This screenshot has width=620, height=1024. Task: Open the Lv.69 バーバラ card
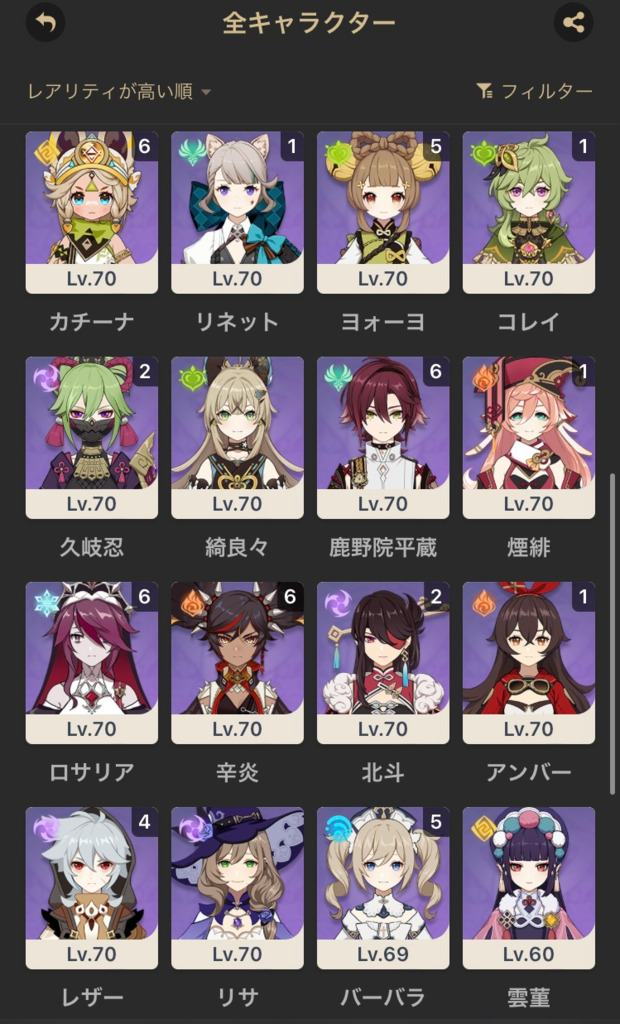[383, 888]
